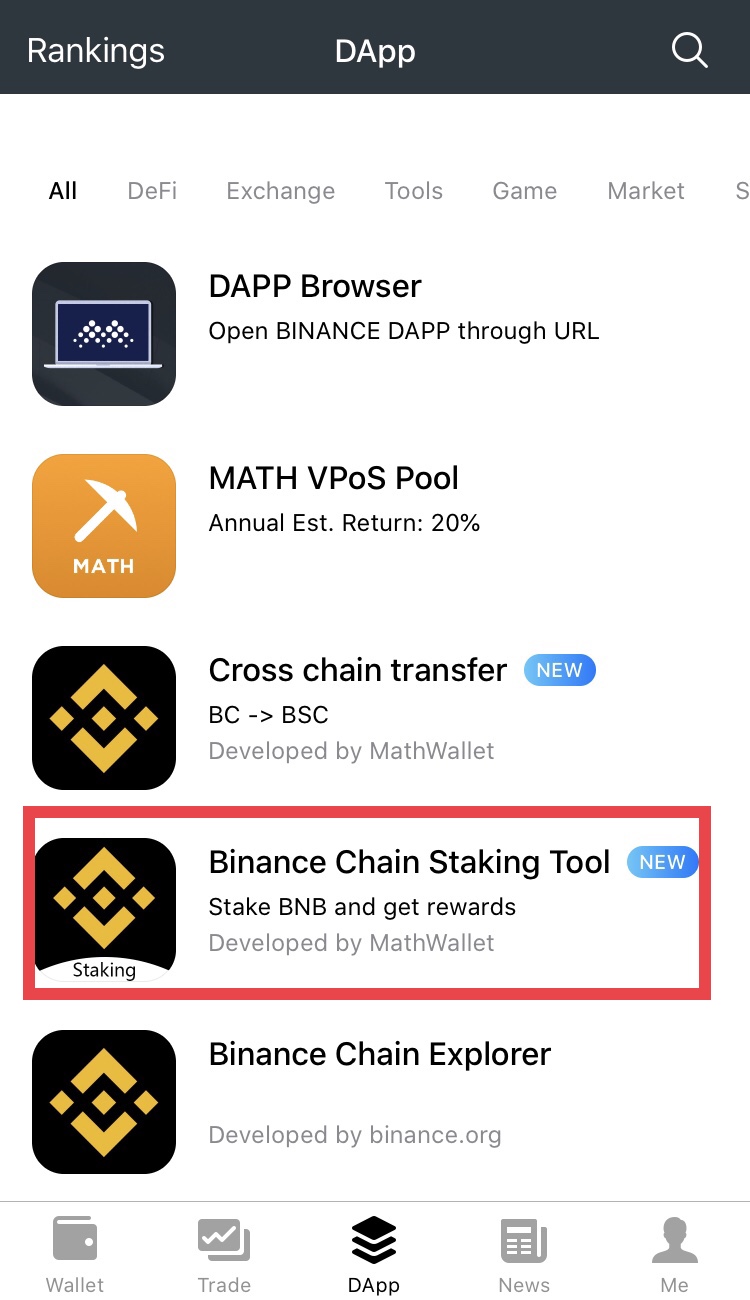Screen dimensions: 750x1300
Task: Open the Trade chart icon
Action: [x=224, y=1239]
